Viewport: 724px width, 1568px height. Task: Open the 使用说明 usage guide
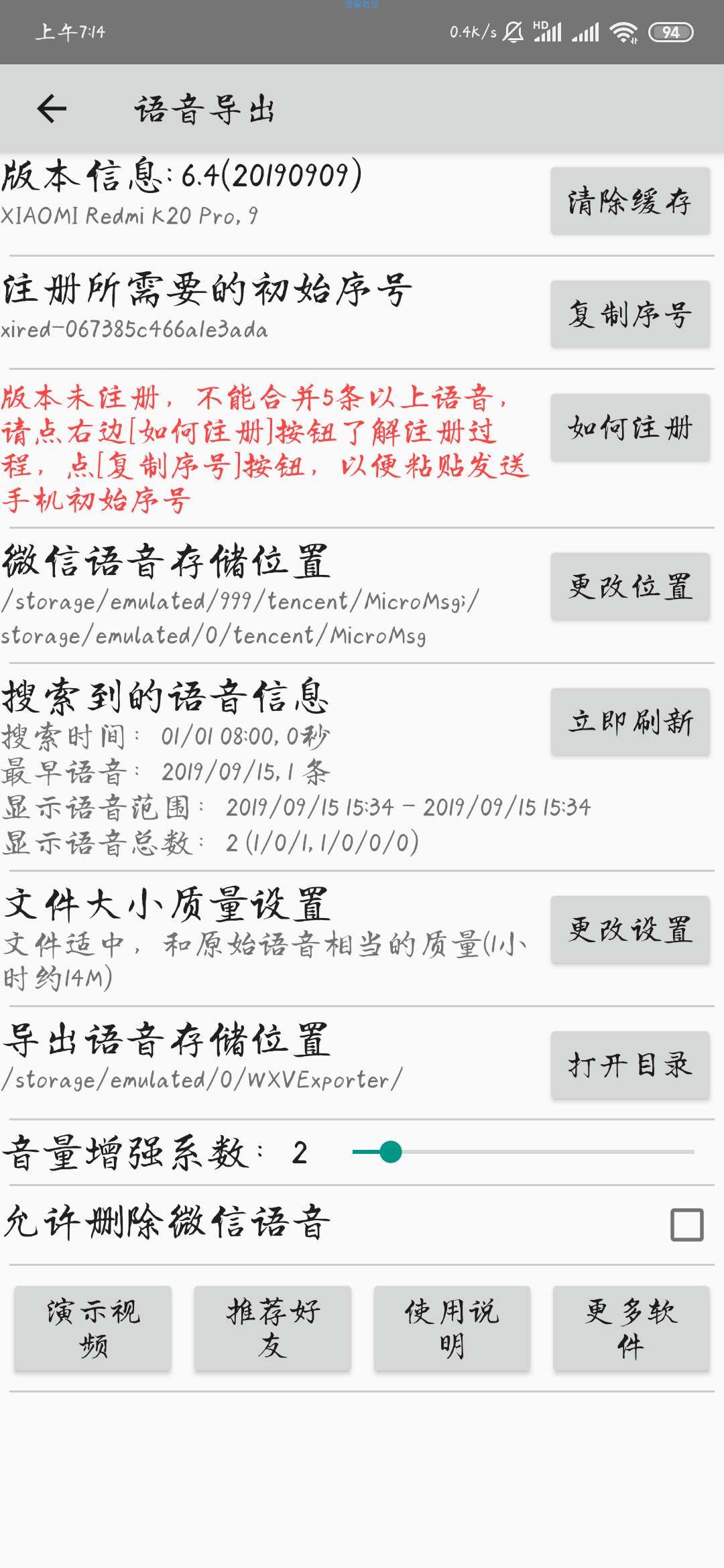[452, 1328]
